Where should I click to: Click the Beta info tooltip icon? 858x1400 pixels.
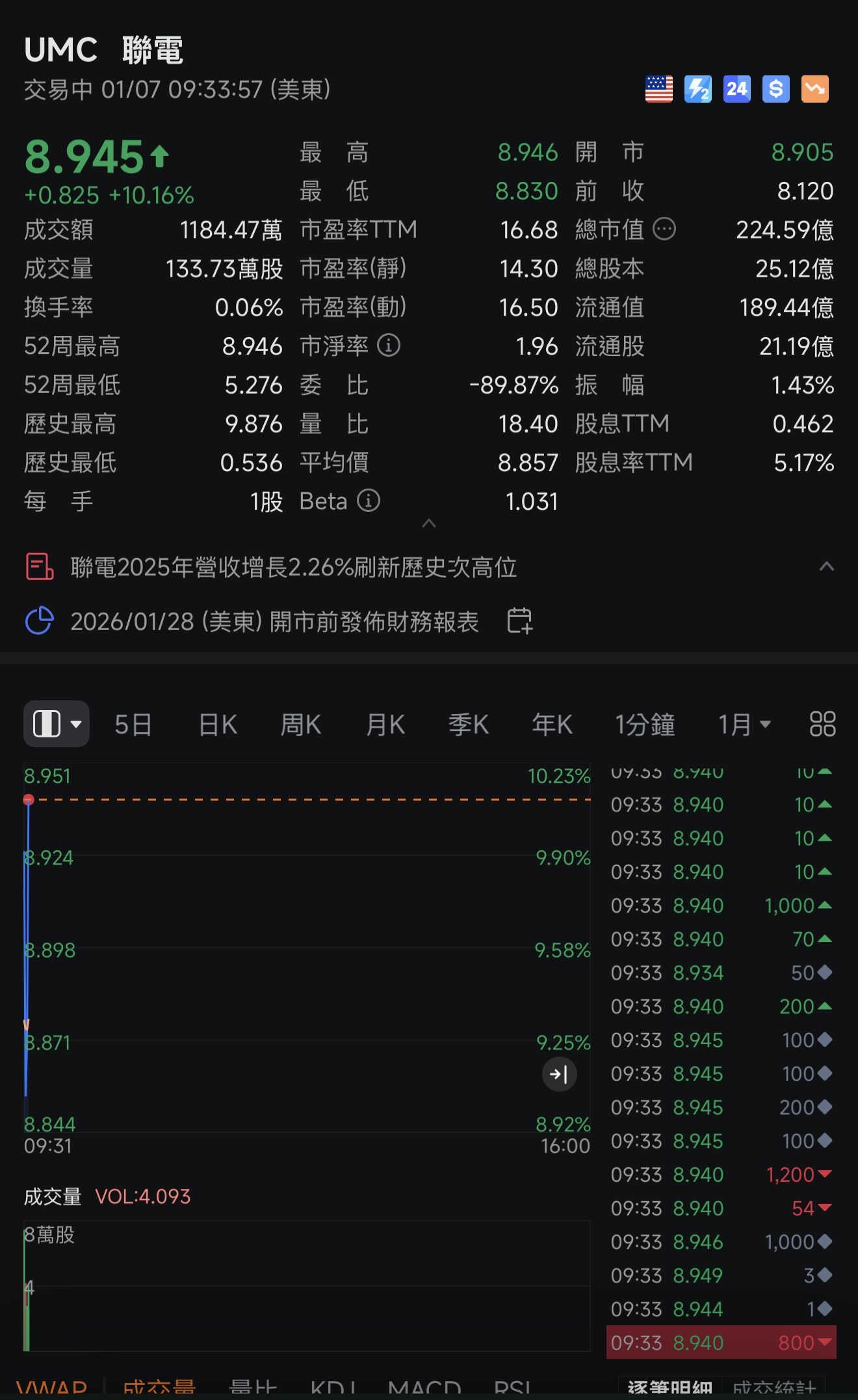tap(369, 501)
